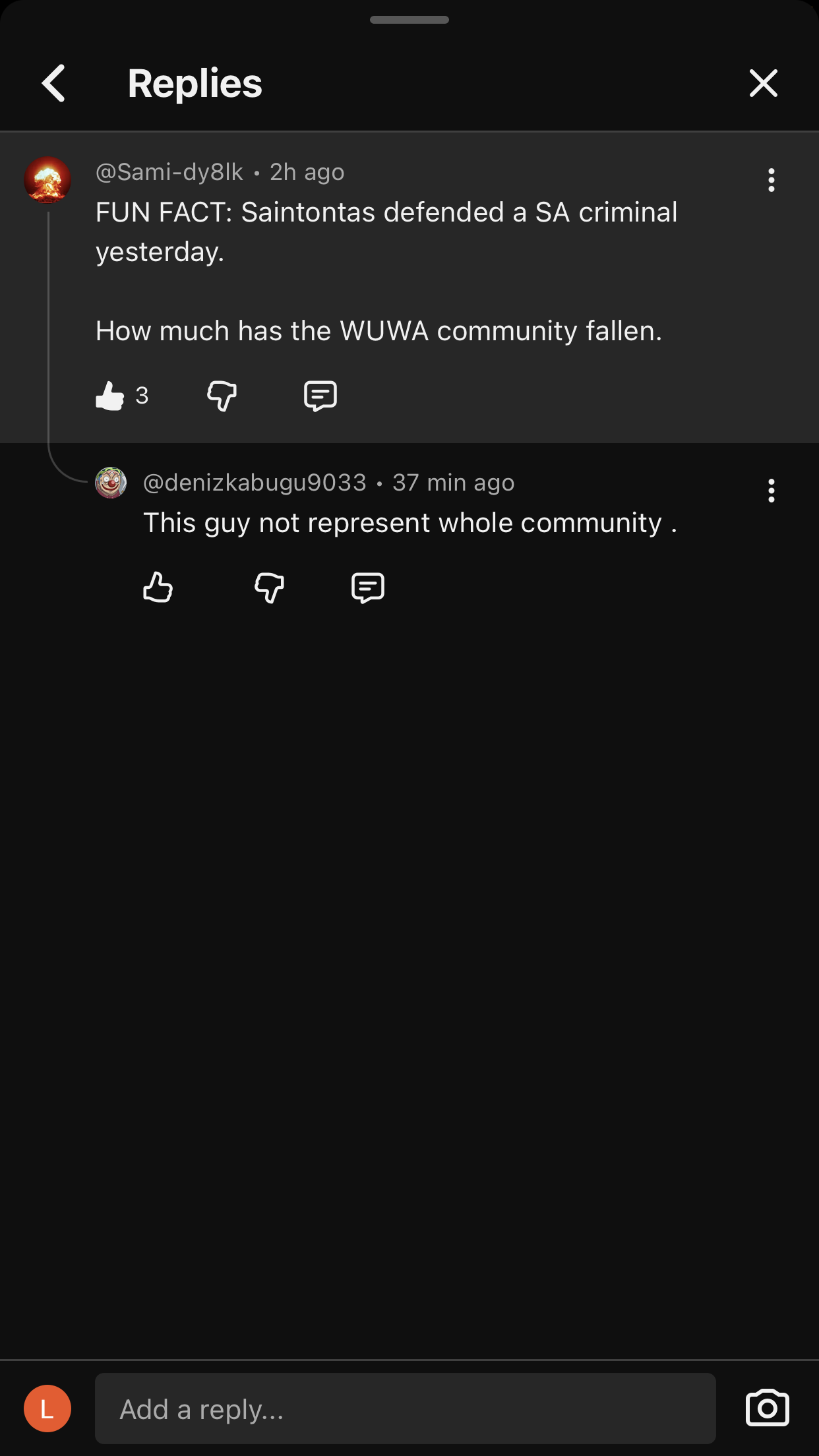Reply to @denizkabugu9033's comment

click(x=368, y=588)
